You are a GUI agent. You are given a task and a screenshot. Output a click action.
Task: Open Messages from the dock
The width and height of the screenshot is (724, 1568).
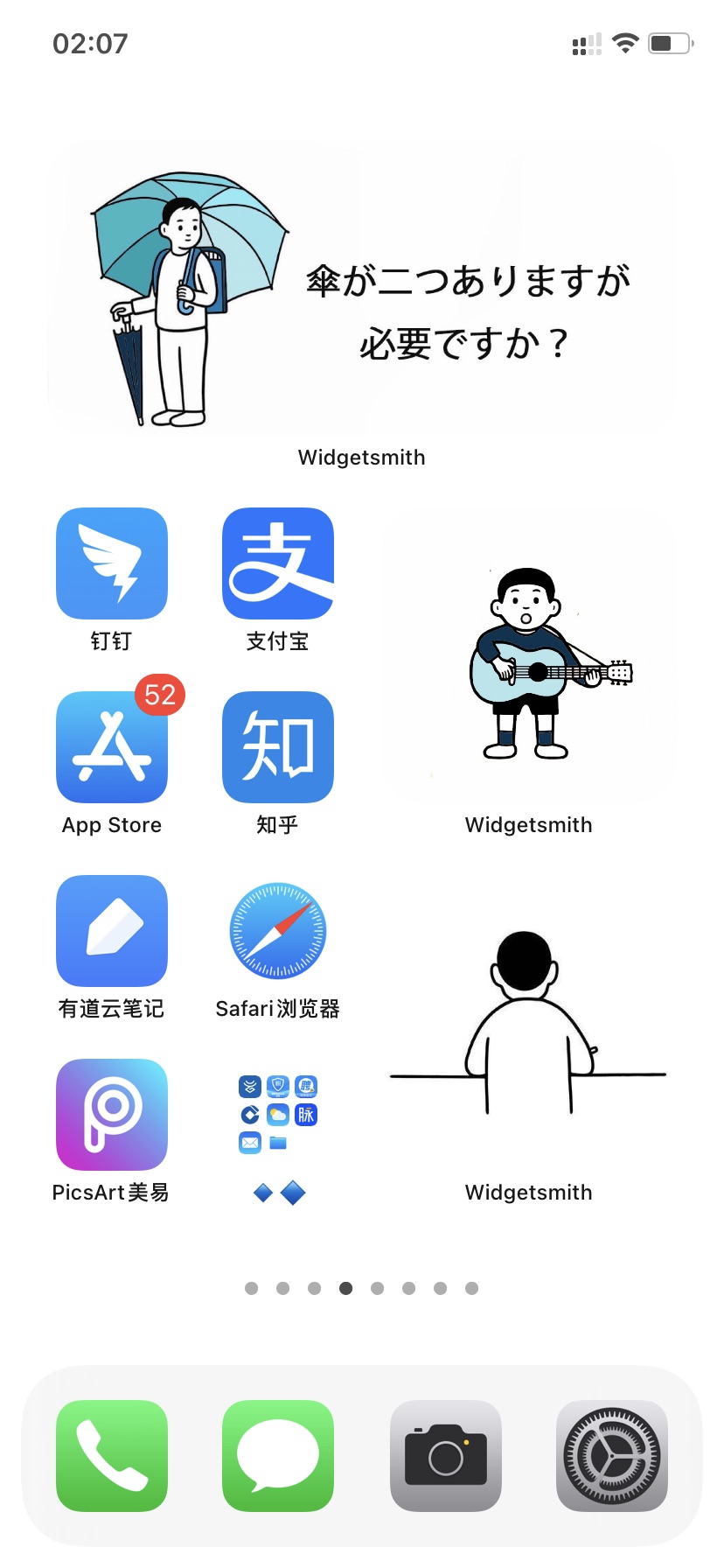(278, 1456)
